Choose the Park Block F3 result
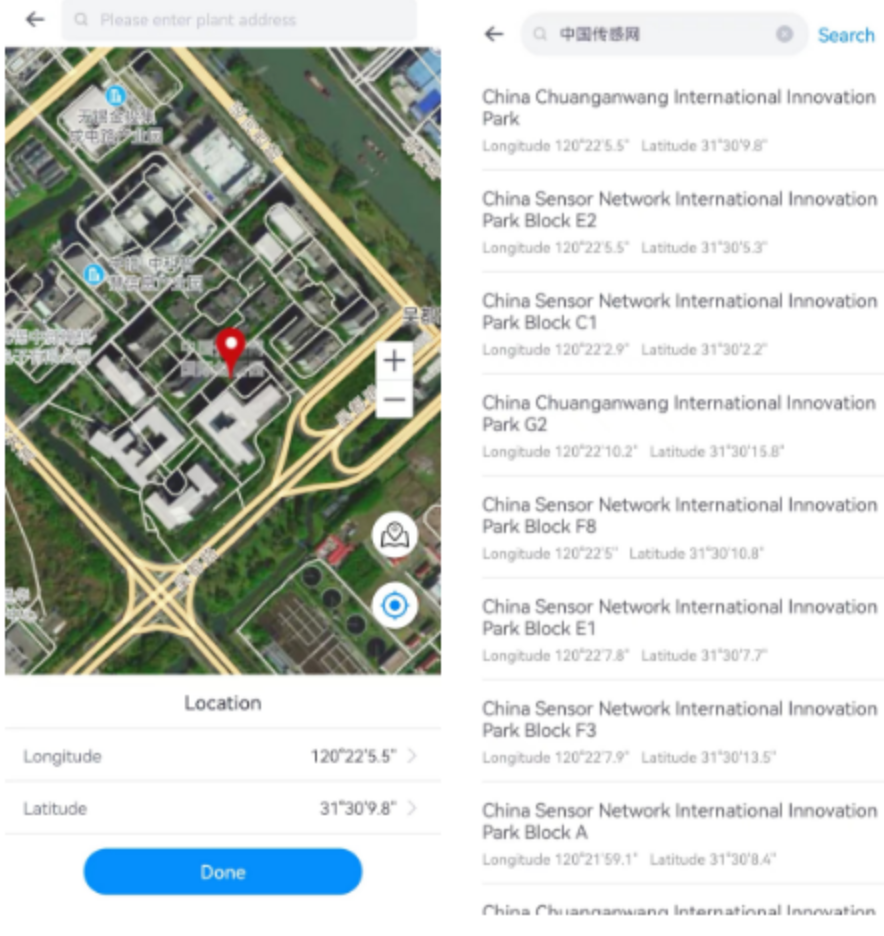The image size is (884, 936). point(680,731)
